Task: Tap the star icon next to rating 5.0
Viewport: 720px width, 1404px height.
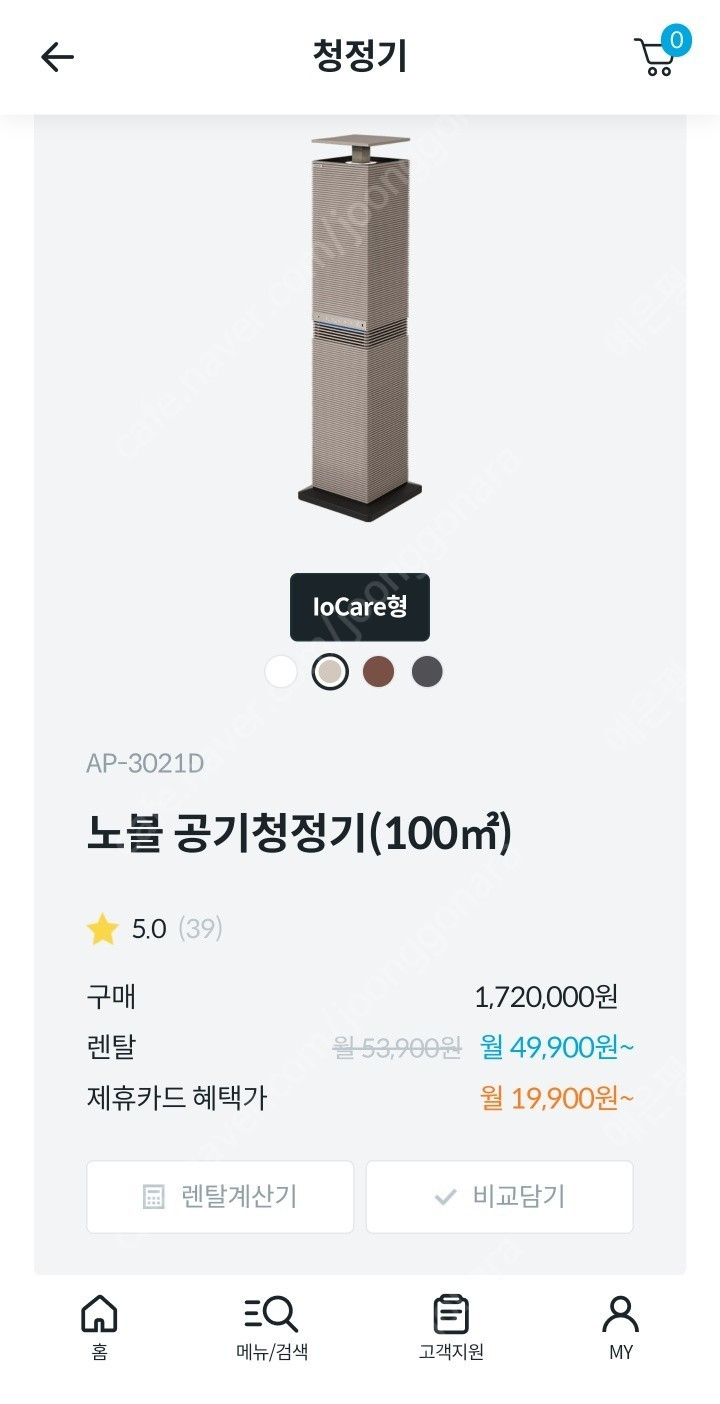Action: pos(100,928)
